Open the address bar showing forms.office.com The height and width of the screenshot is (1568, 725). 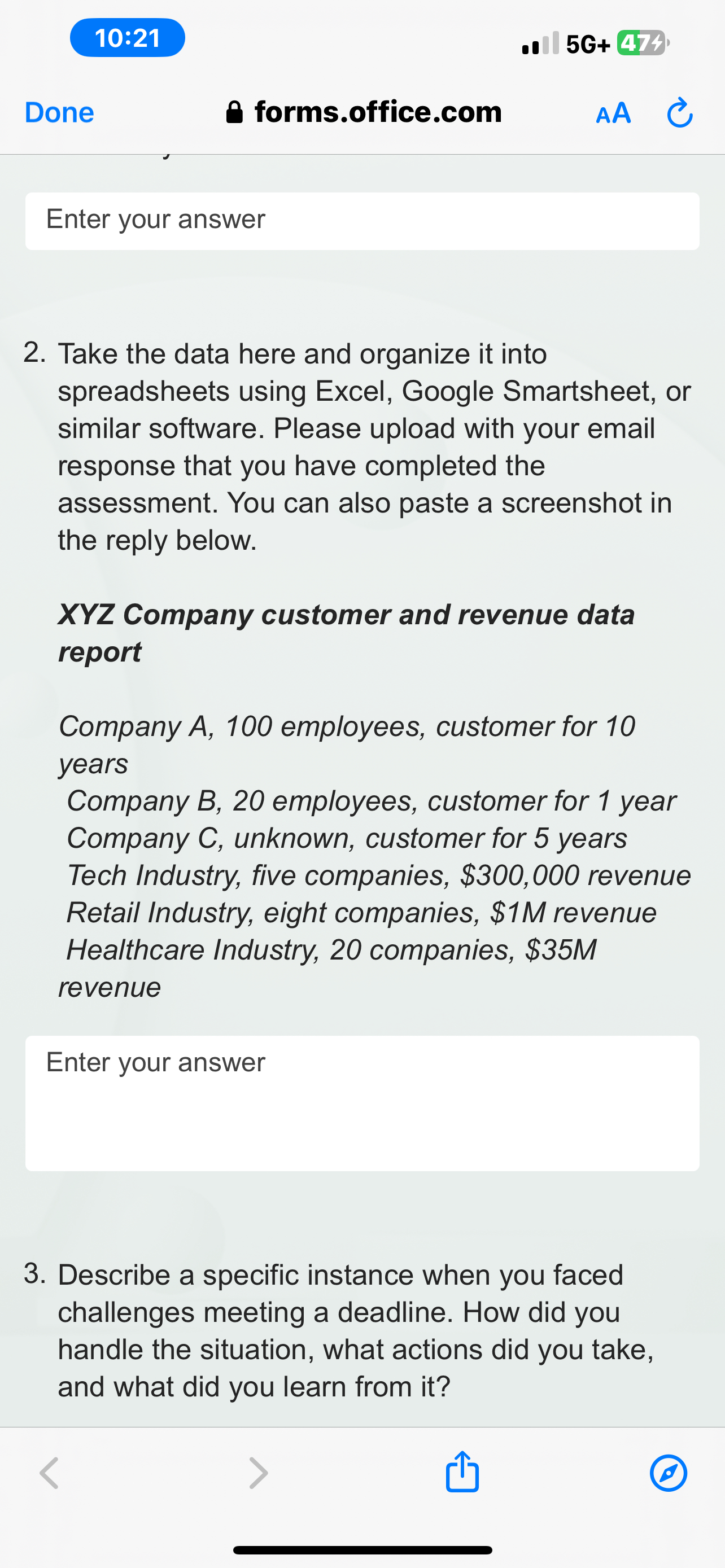click(x=377, y=112)
